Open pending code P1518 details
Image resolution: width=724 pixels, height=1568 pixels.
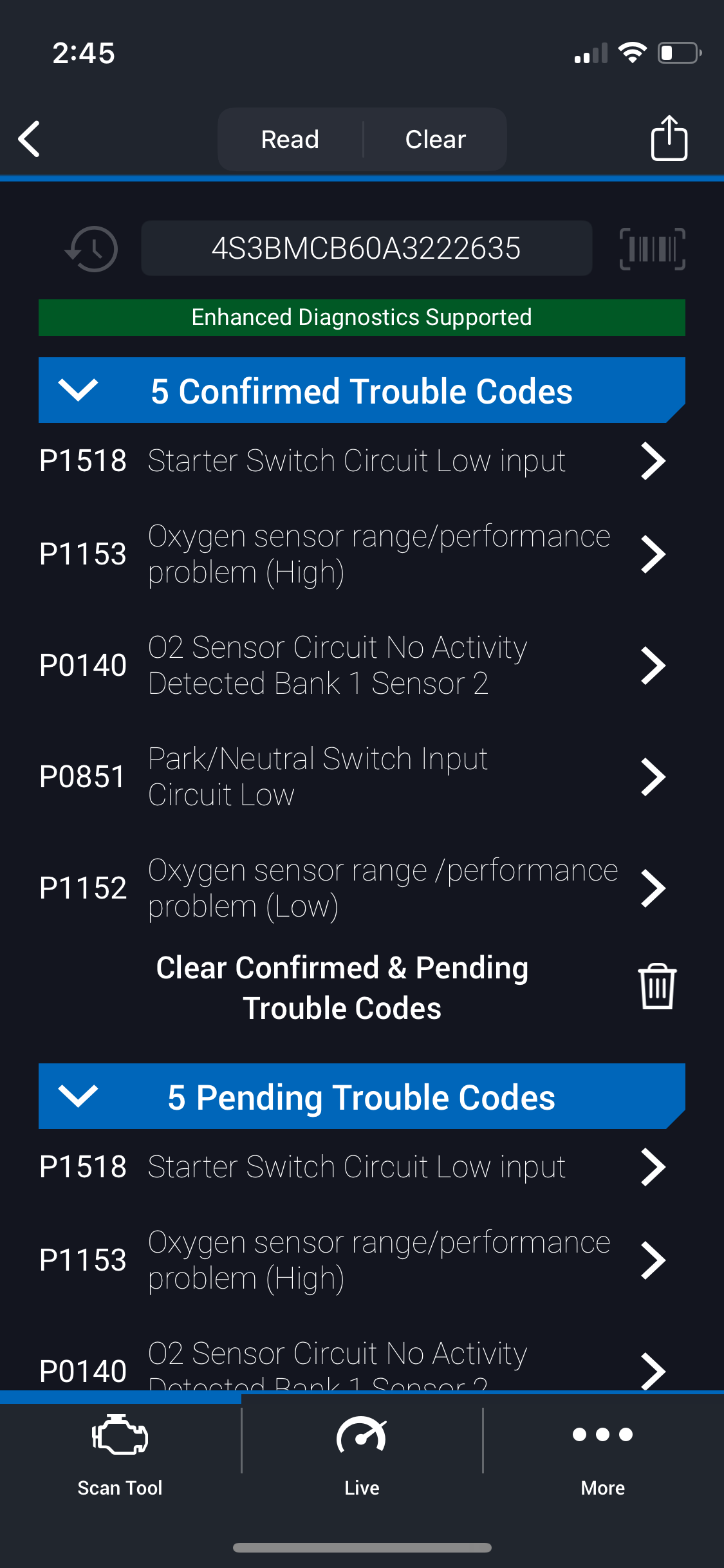[x=351, y=1167]
